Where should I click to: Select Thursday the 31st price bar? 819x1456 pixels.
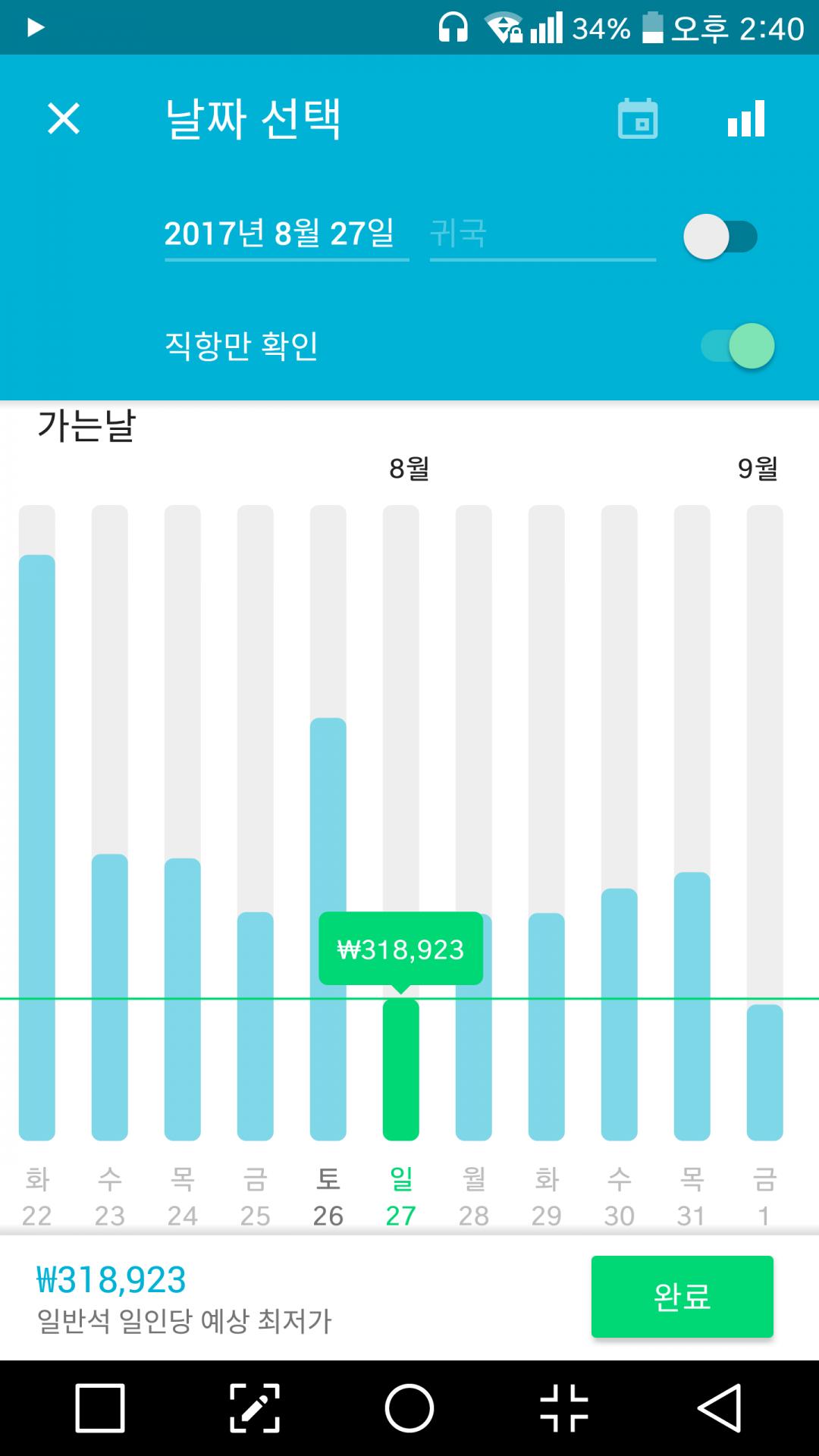692,1005
